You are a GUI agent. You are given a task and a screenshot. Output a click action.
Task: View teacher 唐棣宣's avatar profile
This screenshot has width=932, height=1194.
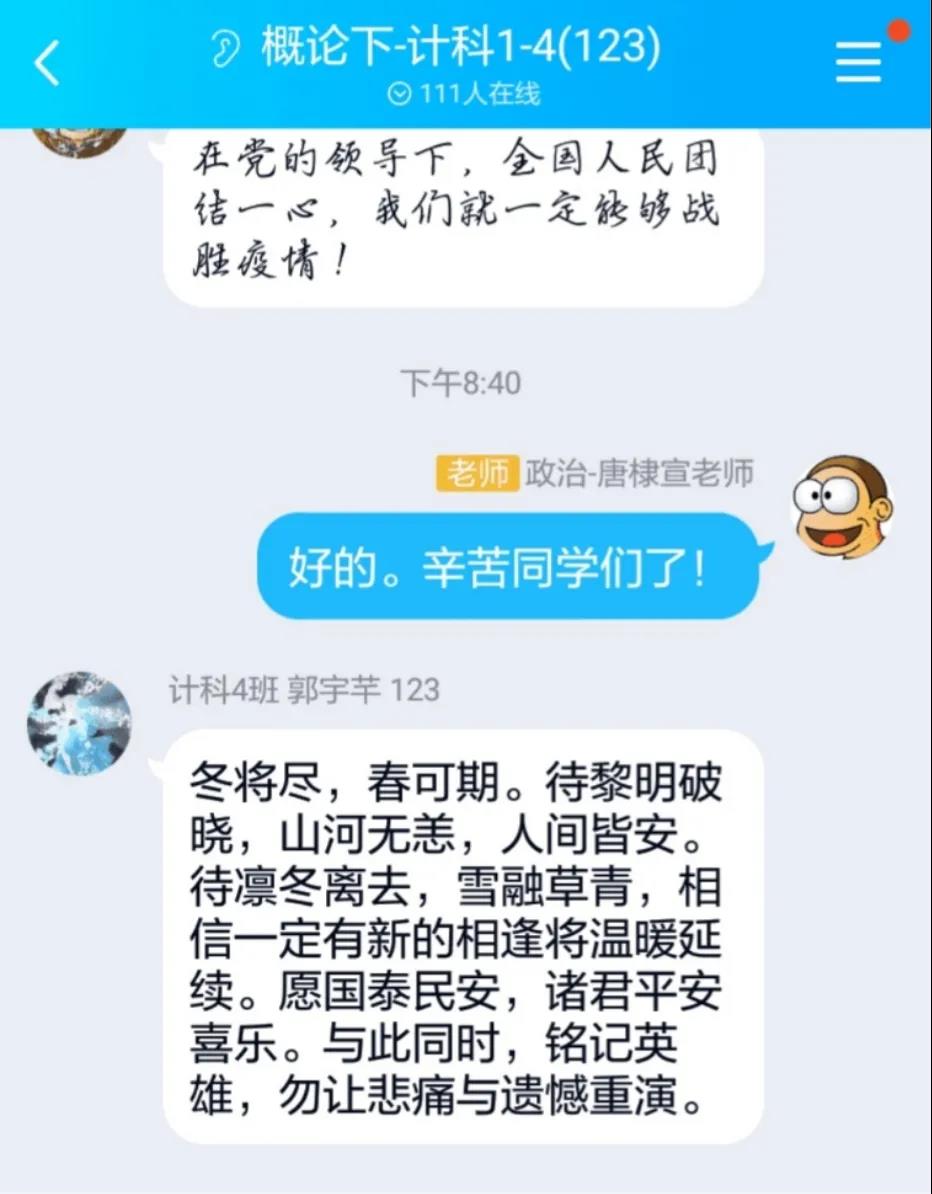click(x=841, y=506)
